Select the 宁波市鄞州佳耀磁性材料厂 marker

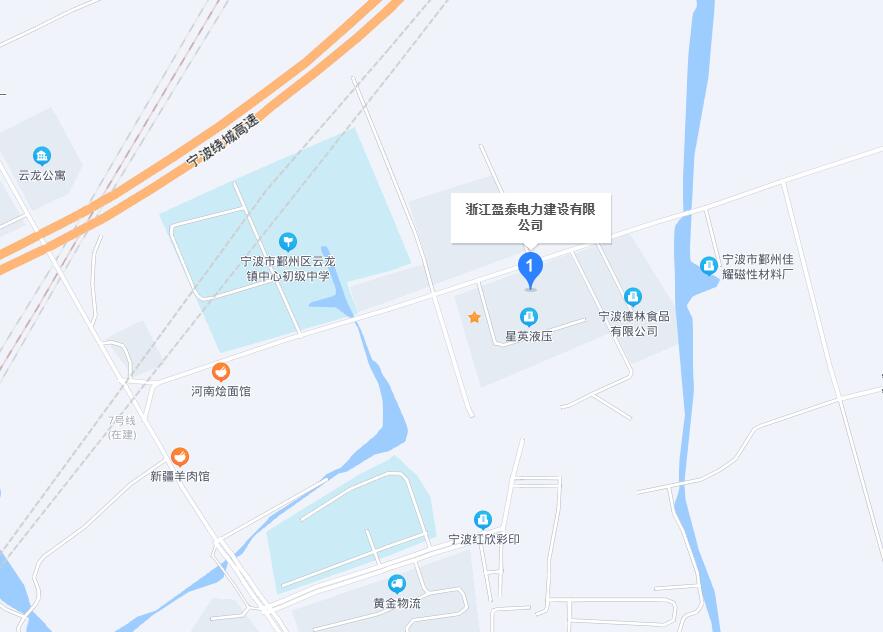[709, 265]
